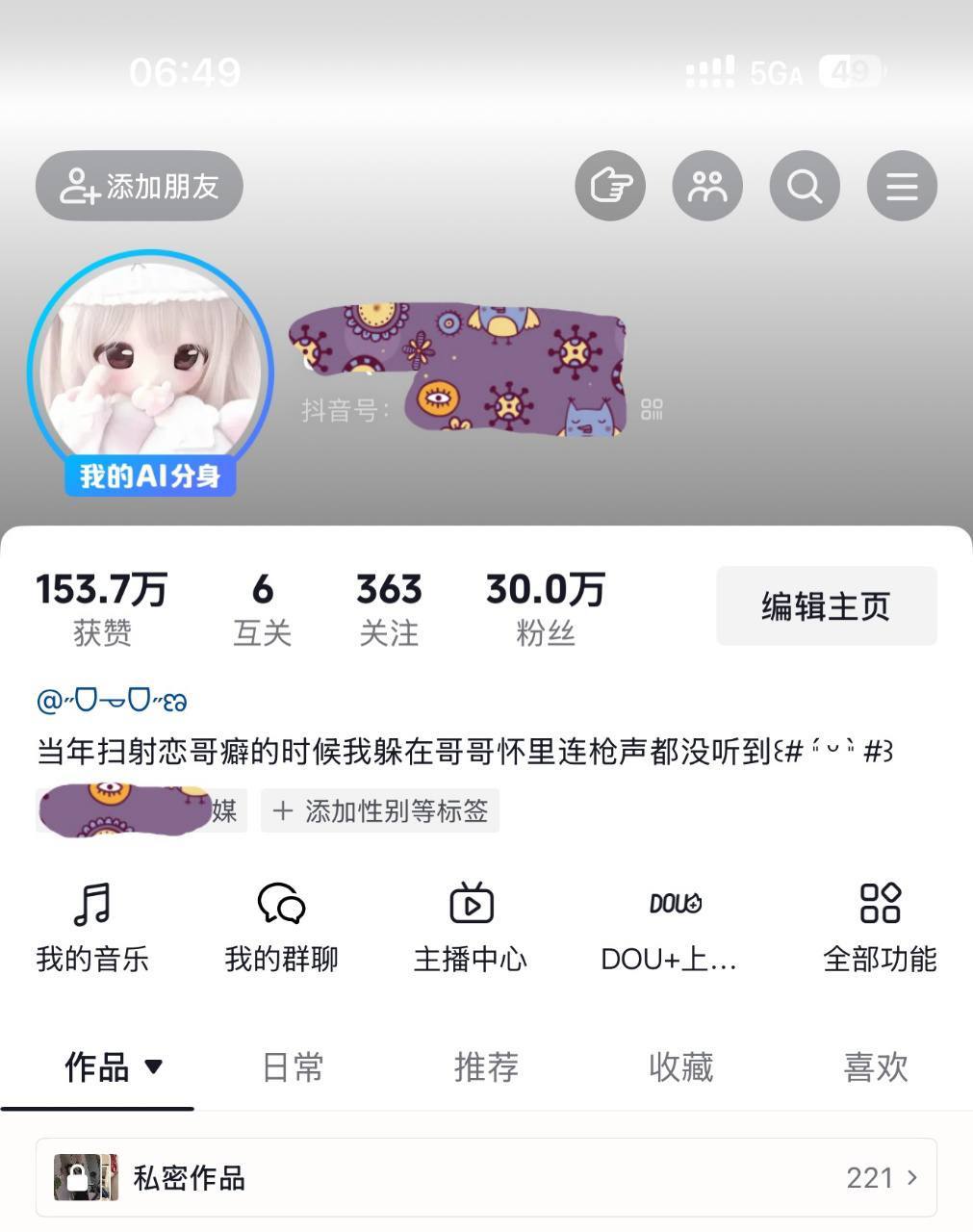
Task: Open the pointing hand icon
Action: pos(610,186)
